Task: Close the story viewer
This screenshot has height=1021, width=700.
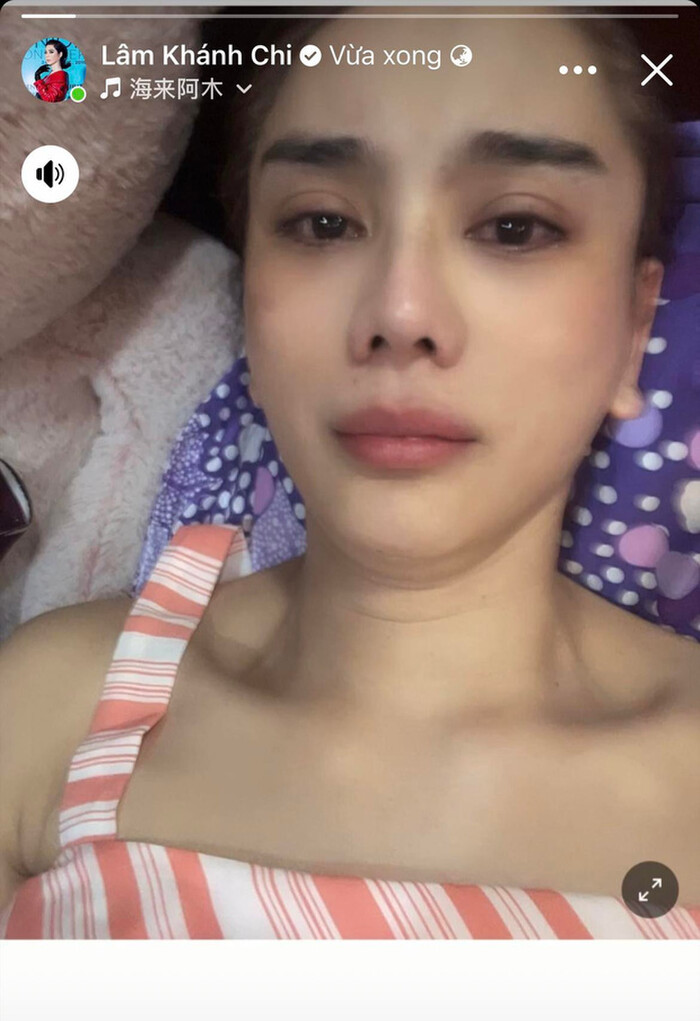Action: pyautogui.click(x=656, y=70)
